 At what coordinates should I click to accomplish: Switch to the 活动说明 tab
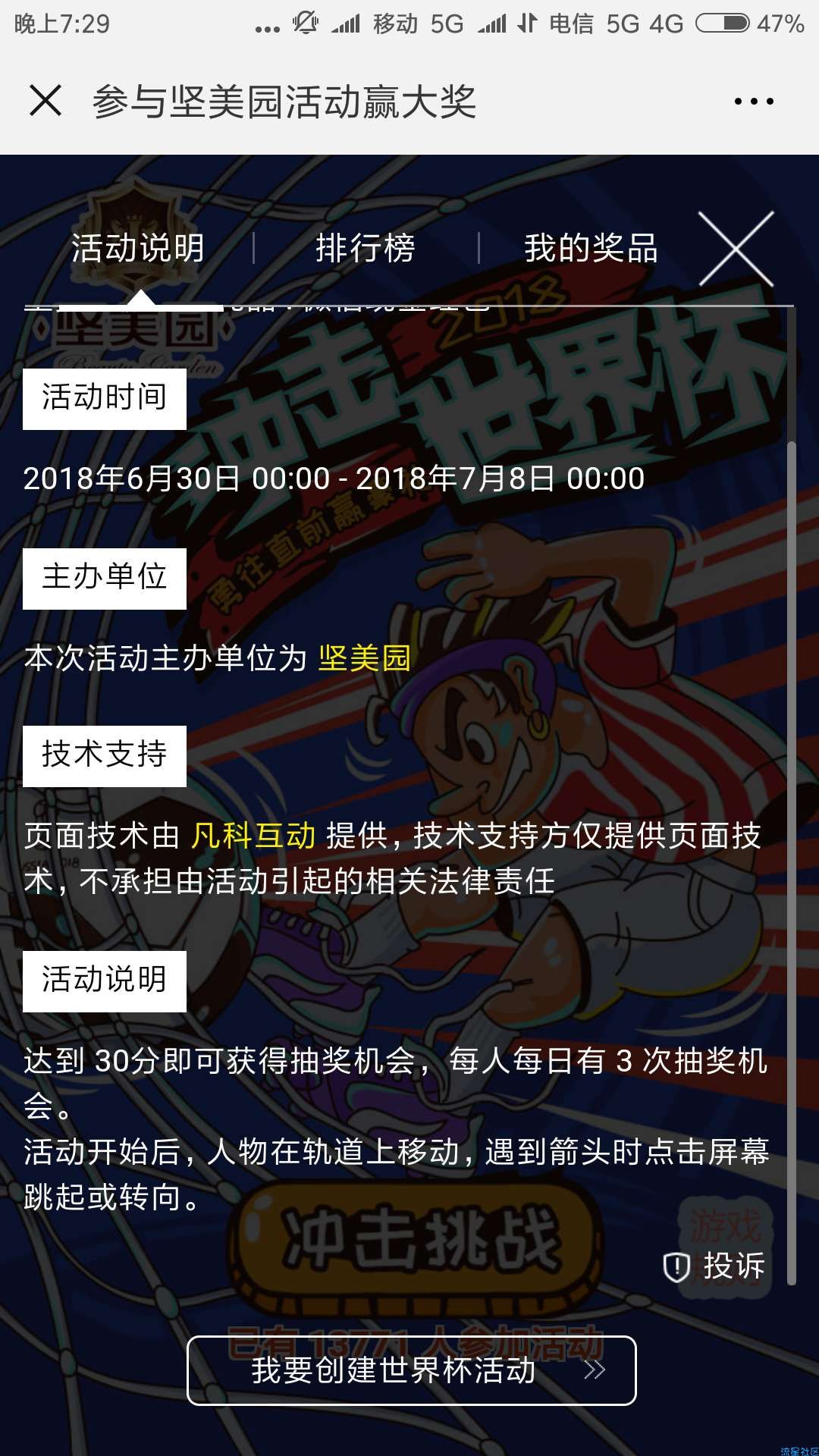(138, 249)
